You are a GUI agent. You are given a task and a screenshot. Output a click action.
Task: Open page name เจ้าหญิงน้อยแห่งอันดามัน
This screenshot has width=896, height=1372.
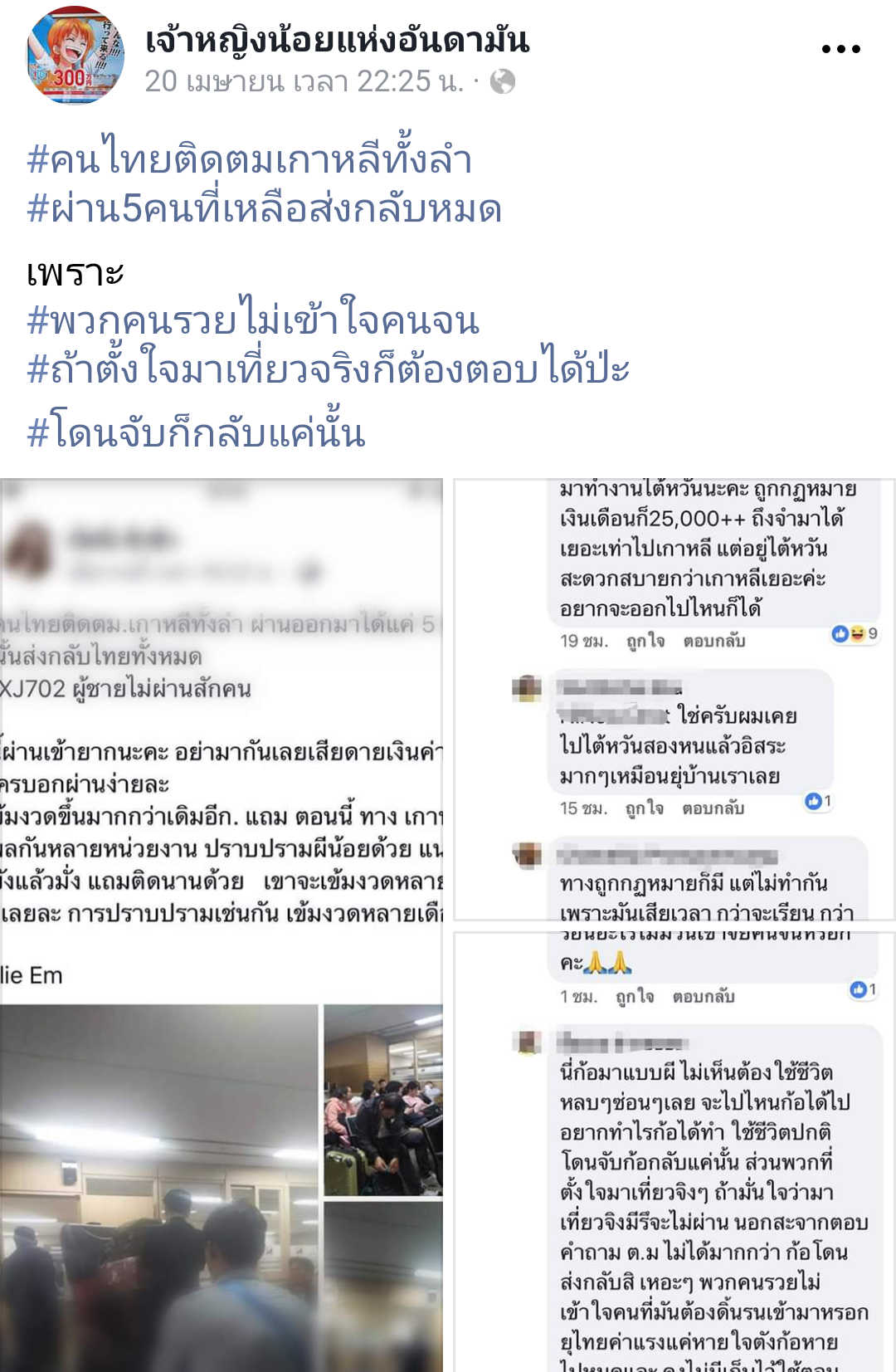337,40
